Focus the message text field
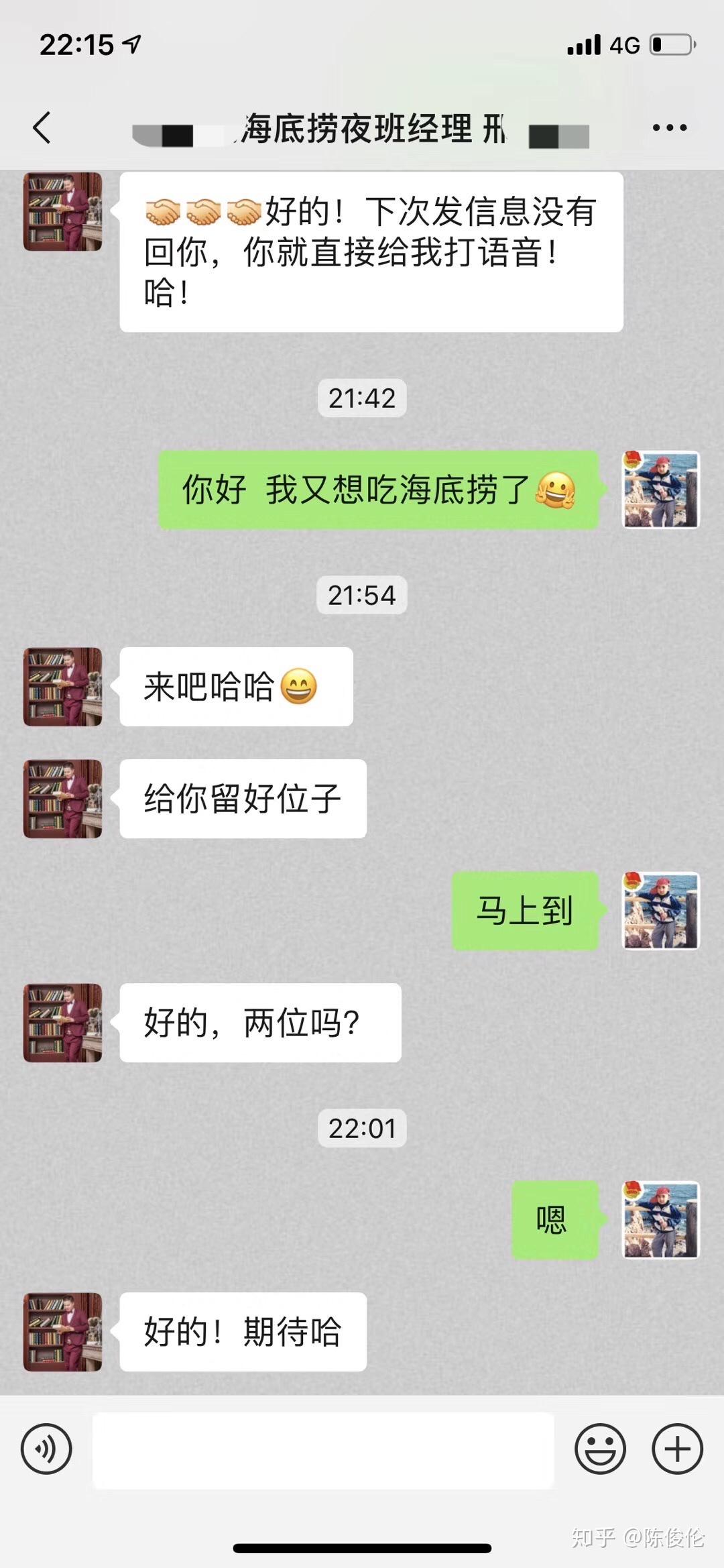Viewport: 724px width, 1568px height. pyautogui.click(x=323, y=1450)
